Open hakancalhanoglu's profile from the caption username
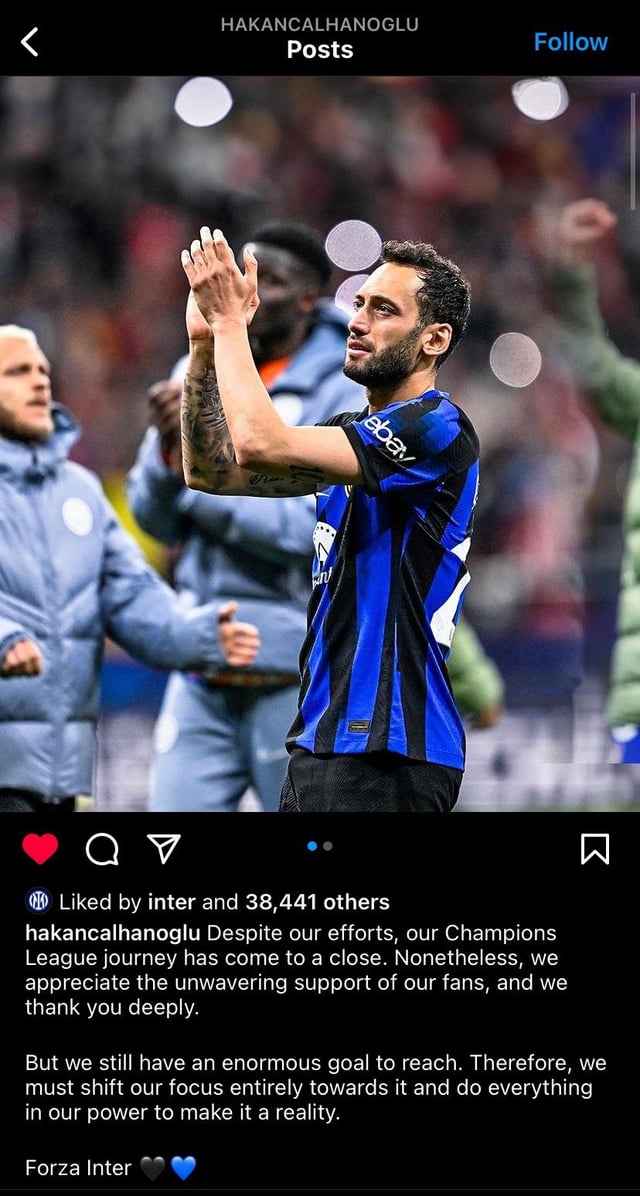 tap(112, 933)
